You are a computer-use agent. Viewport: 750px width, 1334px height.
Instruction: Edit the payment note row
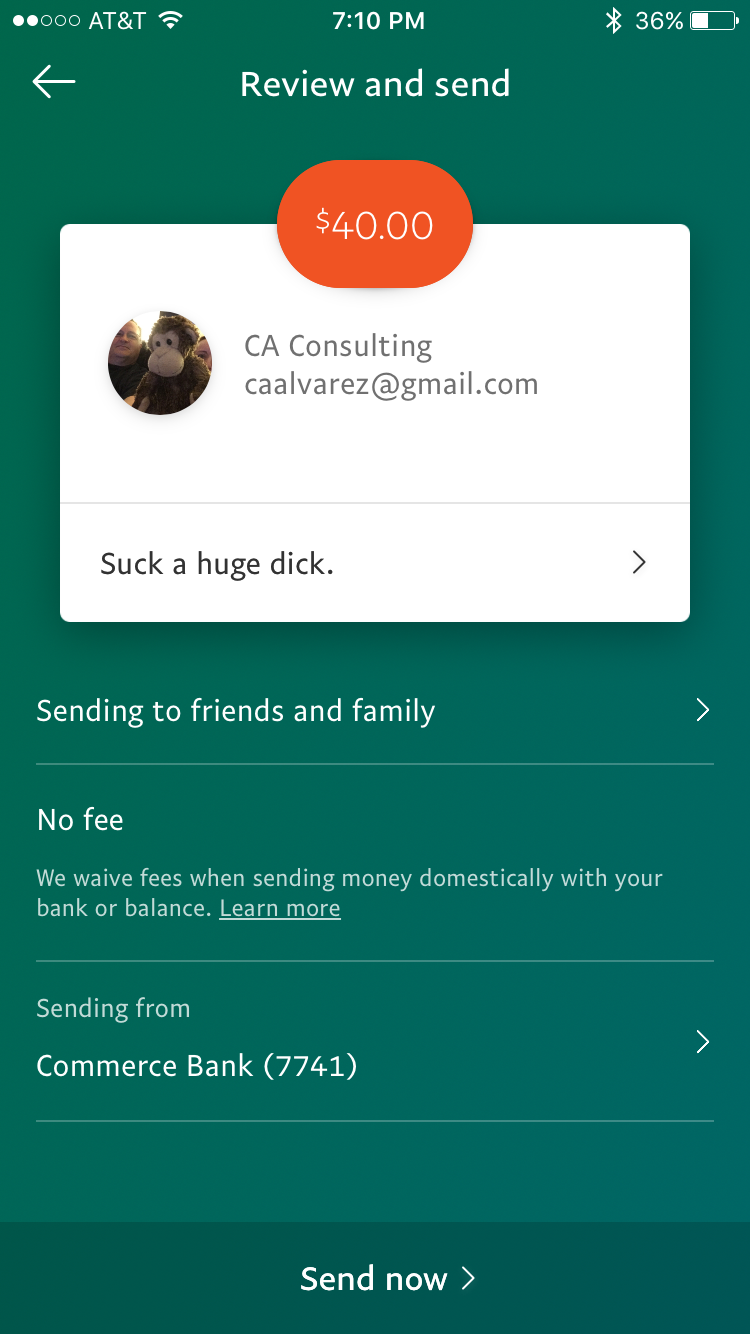click(375, 563)
